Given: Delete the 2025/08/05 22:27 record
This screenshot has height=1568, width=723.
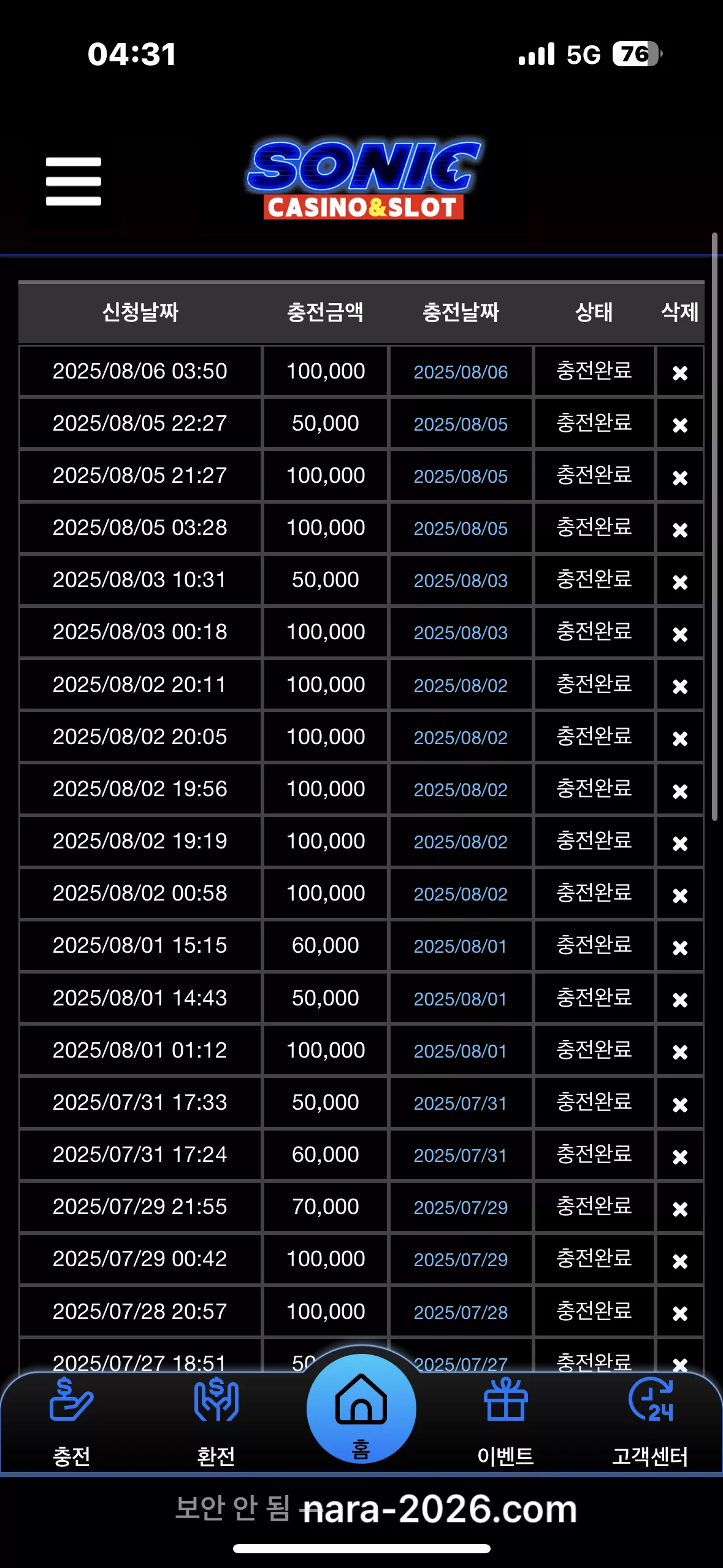Looking at the screenshot, I should coord(679,425).
